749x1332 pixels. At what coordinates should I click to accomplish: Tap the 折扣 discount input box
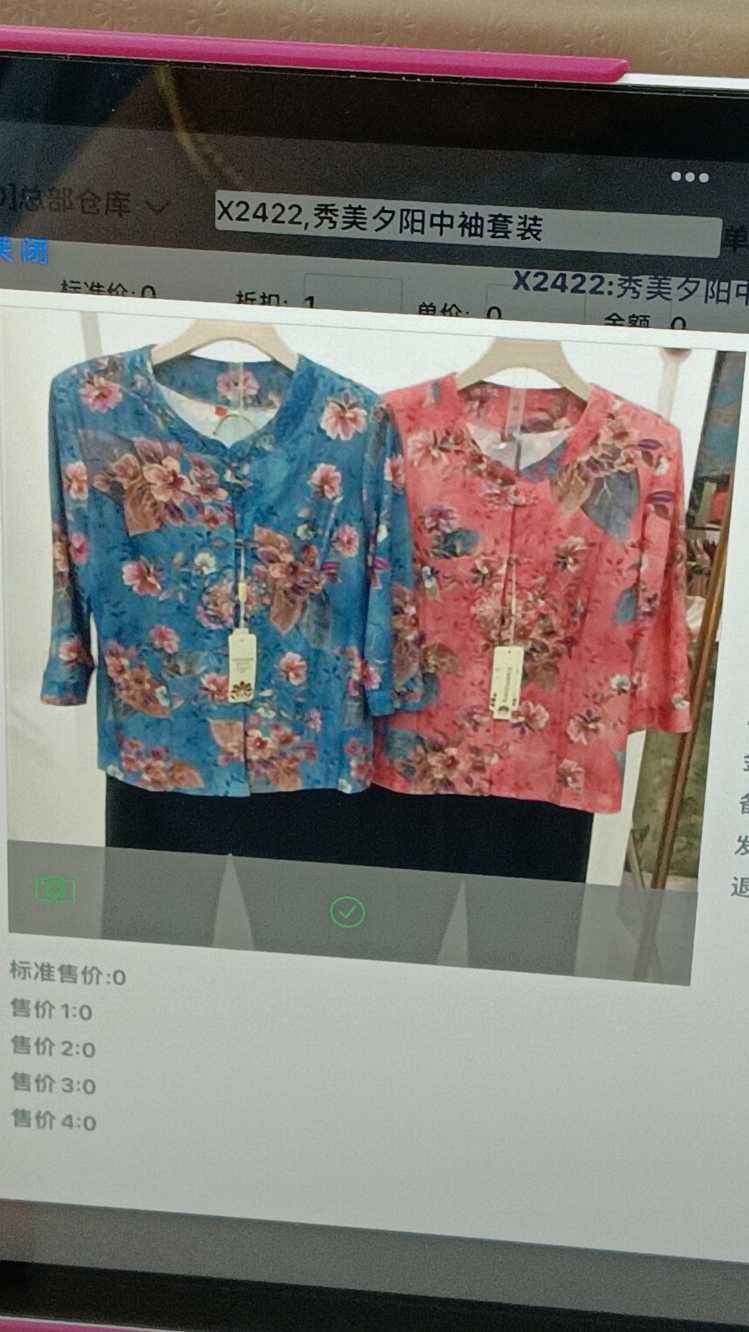(x=352, y=296)
